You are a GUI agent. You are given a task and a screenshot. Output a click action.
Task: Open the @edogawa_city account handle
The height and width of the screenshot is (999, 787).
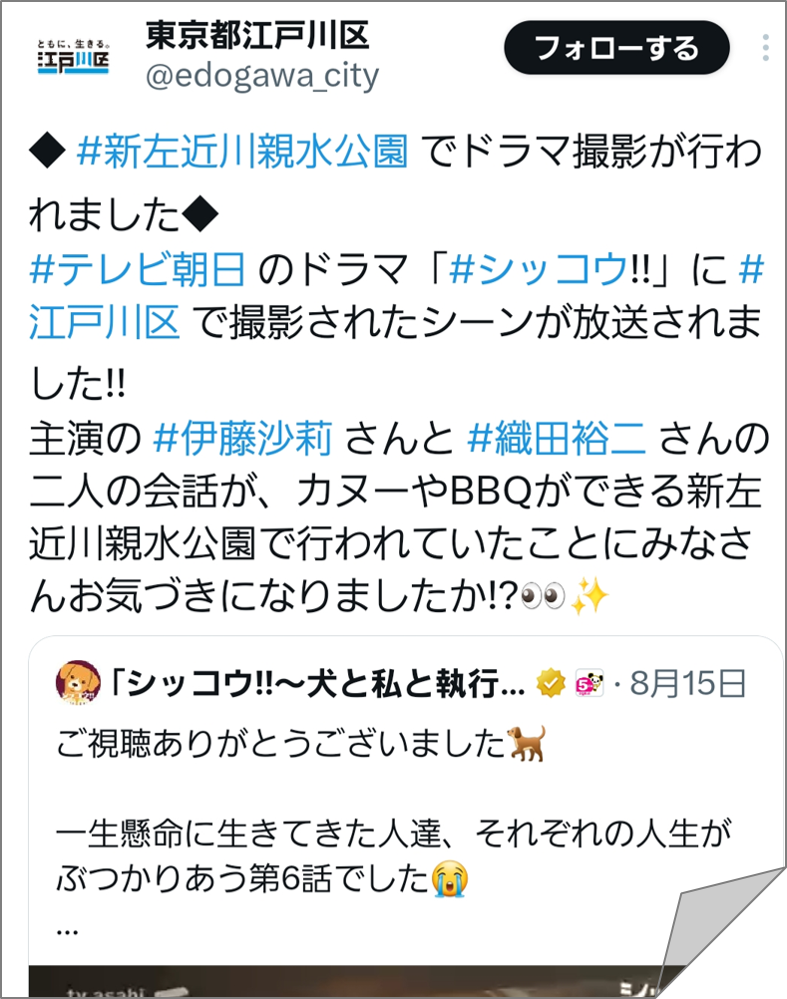pyautogui.click(x=262, y=77)
